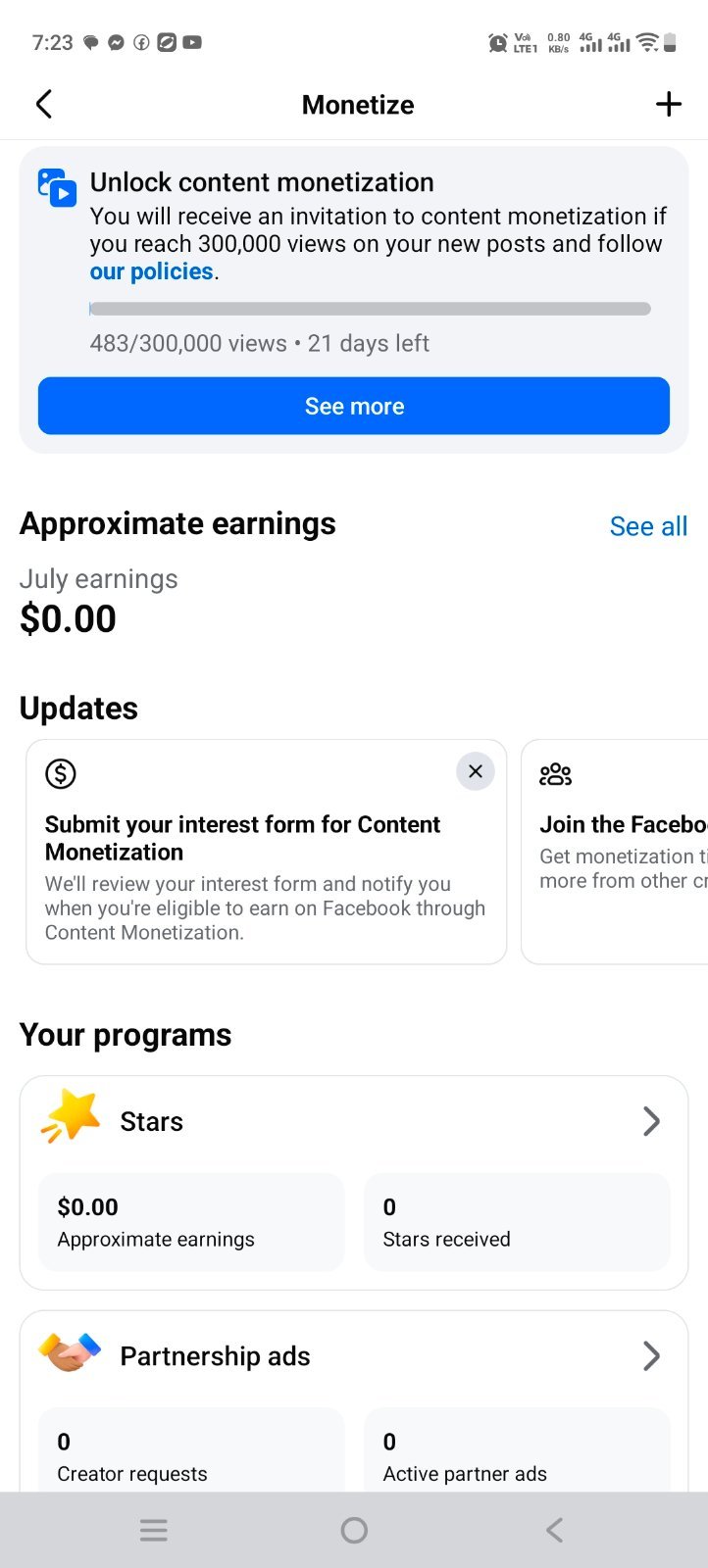
Task: Open the Partnership ads program
Action: coord(354,1355)
